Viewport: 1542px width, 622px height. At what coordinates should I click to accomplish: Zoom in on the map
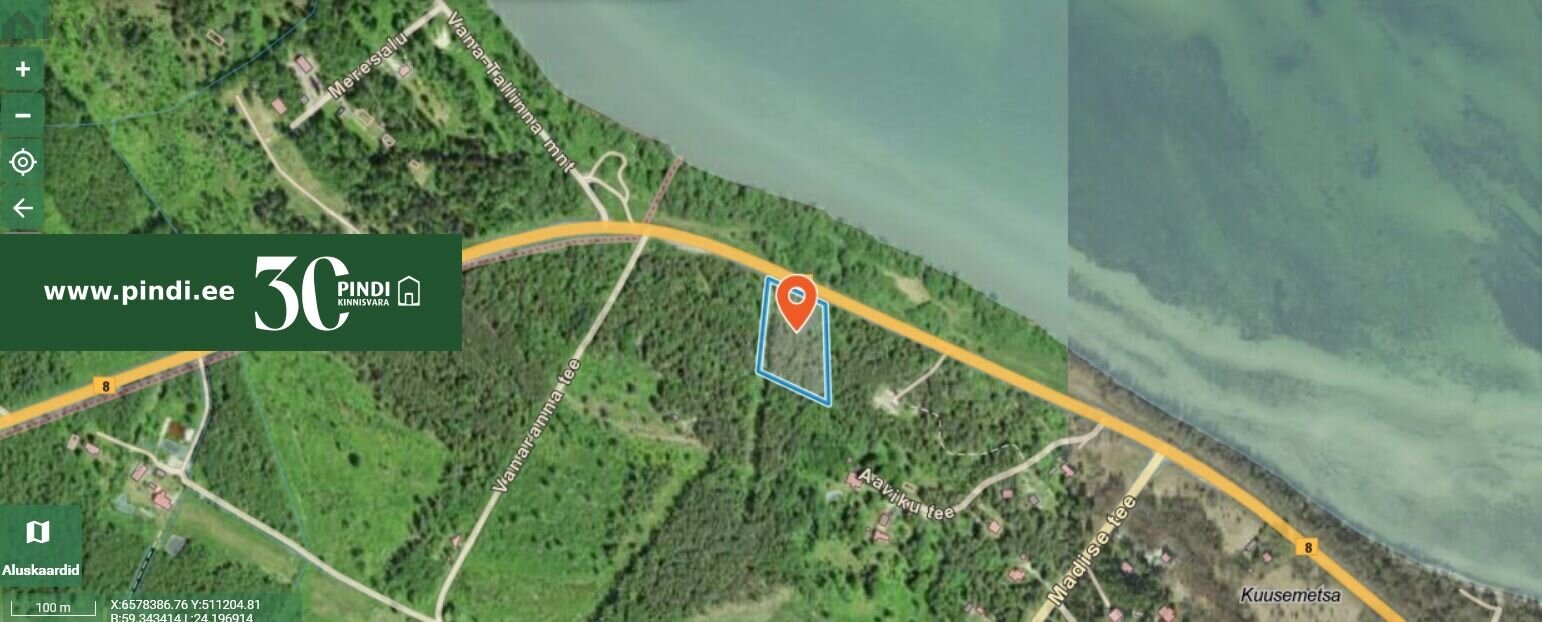pyautogui.click(x=22, y=69)
